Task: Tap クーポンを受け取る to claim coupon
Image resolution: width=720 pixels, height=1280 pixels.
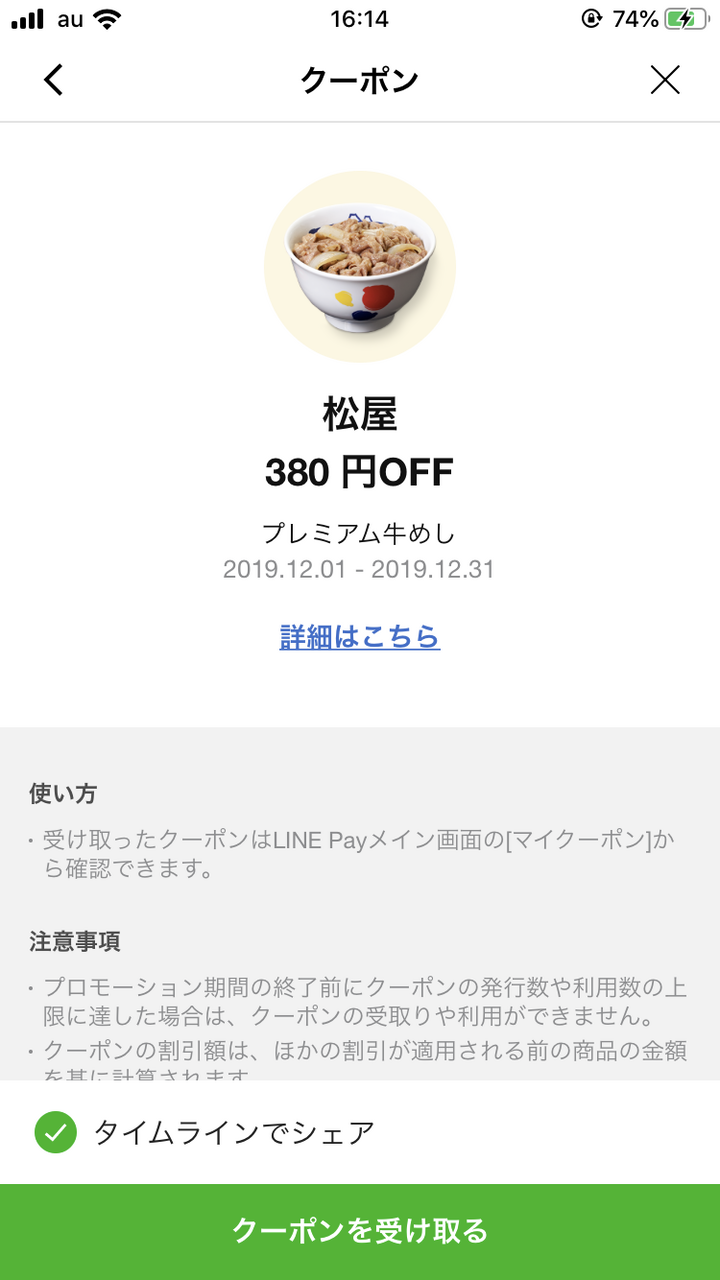Action: pos(360,1230)
